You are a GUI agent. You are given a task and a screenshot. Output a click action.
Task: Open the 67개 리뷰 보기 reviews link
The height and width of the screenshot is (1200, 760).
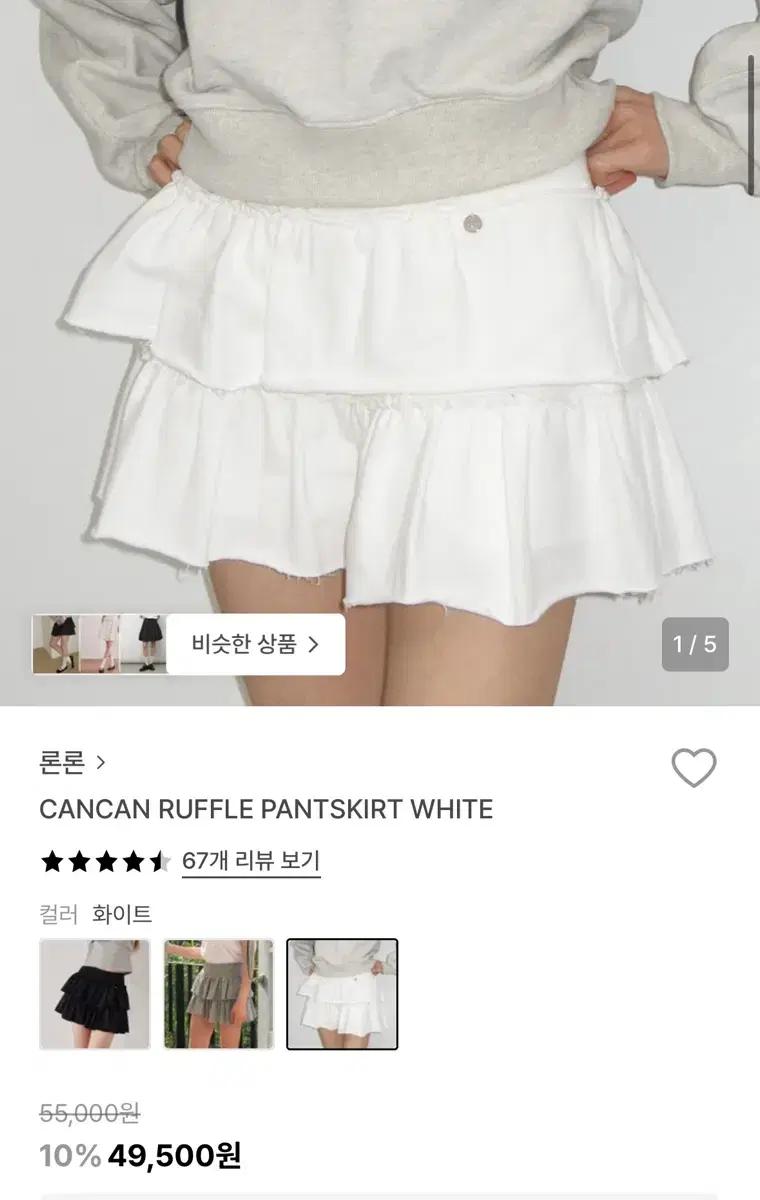click(x=250, y=858)
